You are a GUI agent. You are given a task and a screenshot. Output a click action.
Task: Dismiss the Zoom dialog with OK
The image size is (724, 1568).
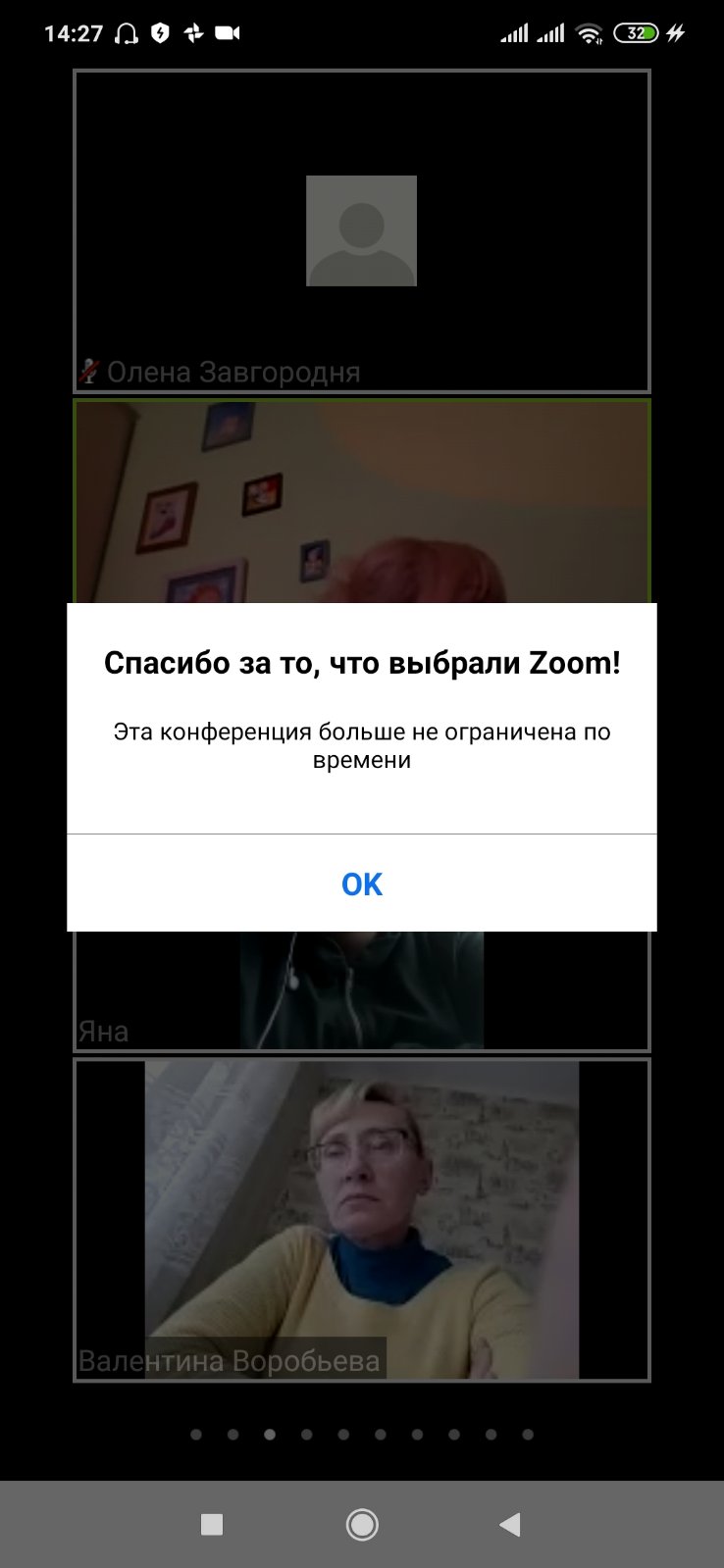[361, 884]
